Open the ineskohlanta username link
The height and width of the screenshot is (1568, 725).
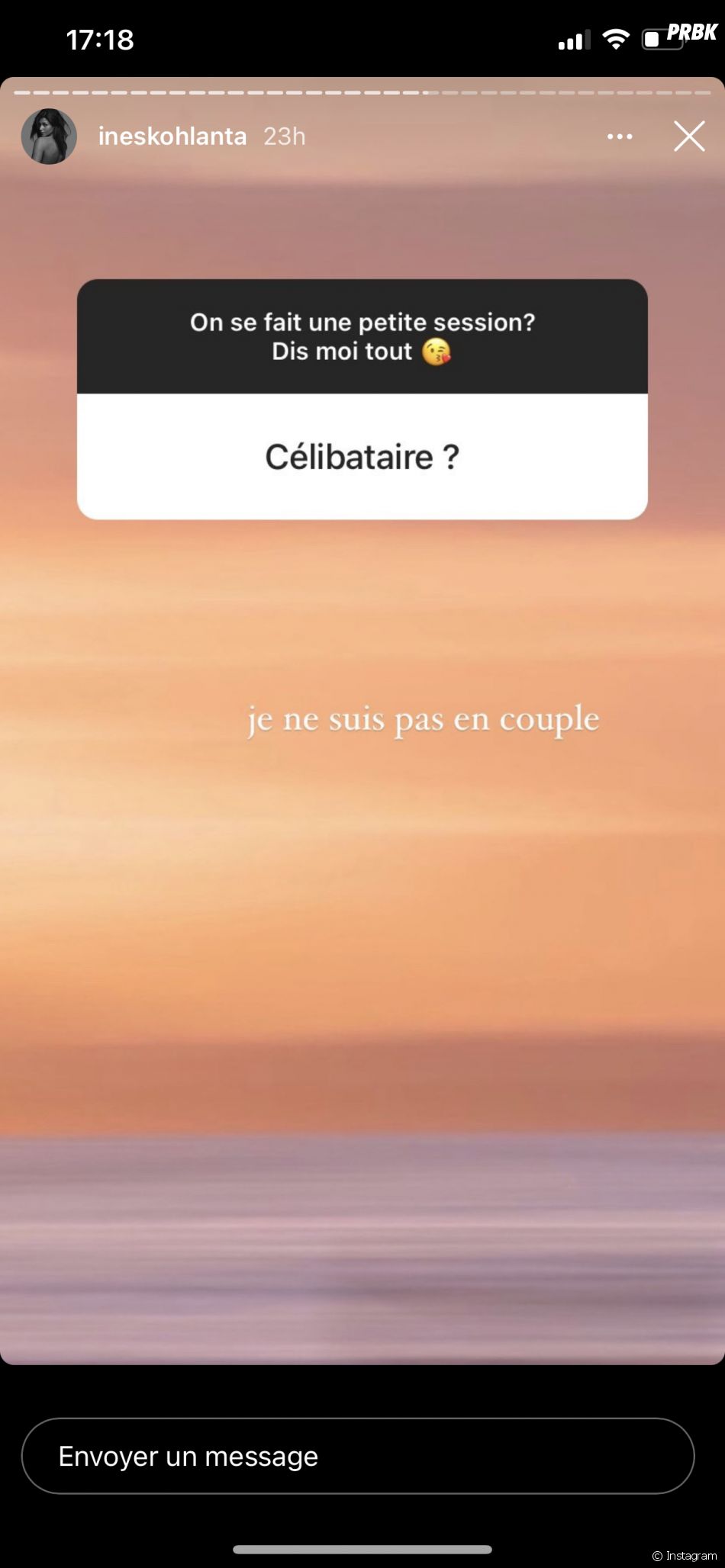172,137
